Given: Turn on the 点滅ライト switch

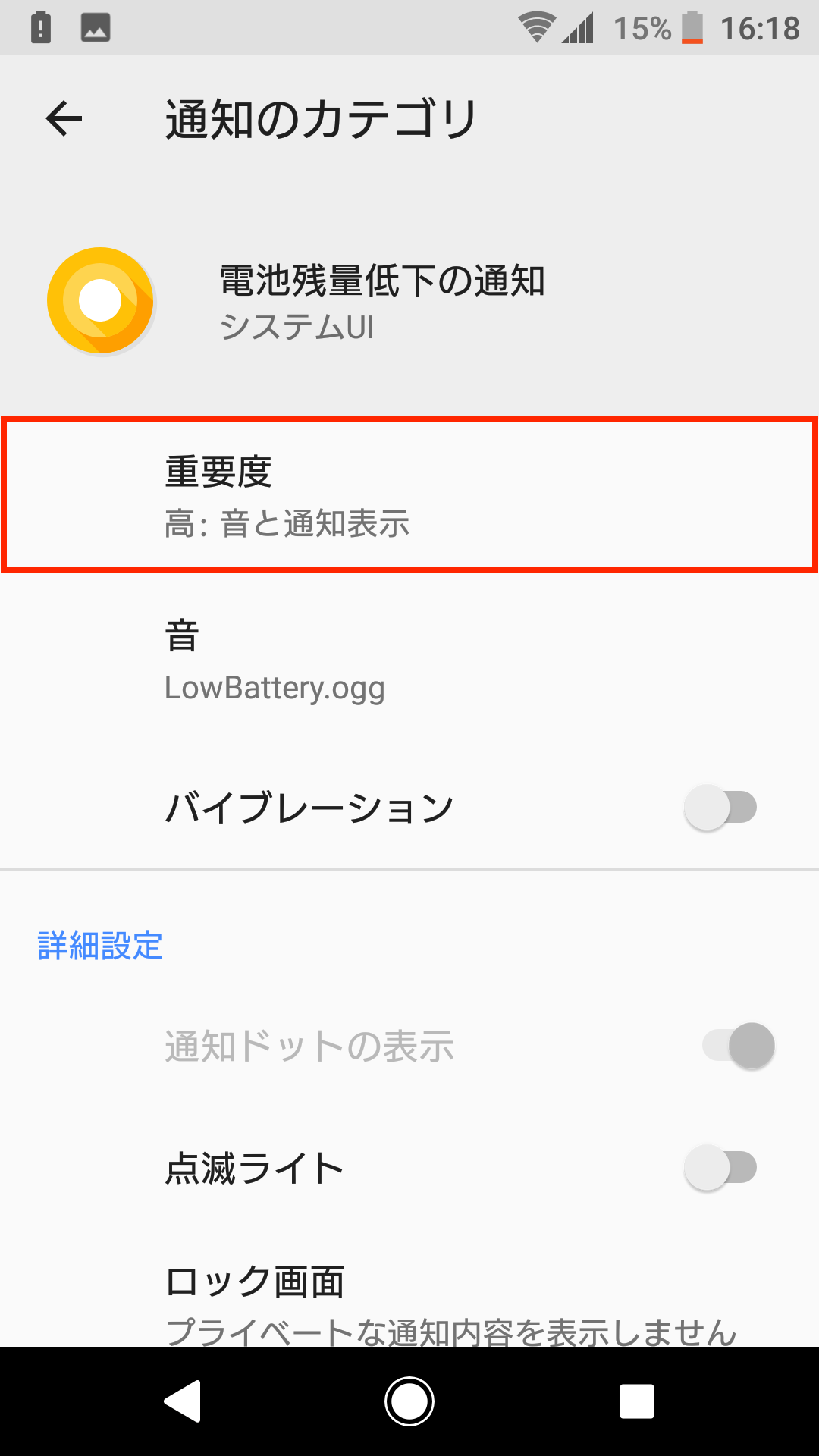Looking at the screenshot, I should pyautogui.click(x=720, y=1168).
